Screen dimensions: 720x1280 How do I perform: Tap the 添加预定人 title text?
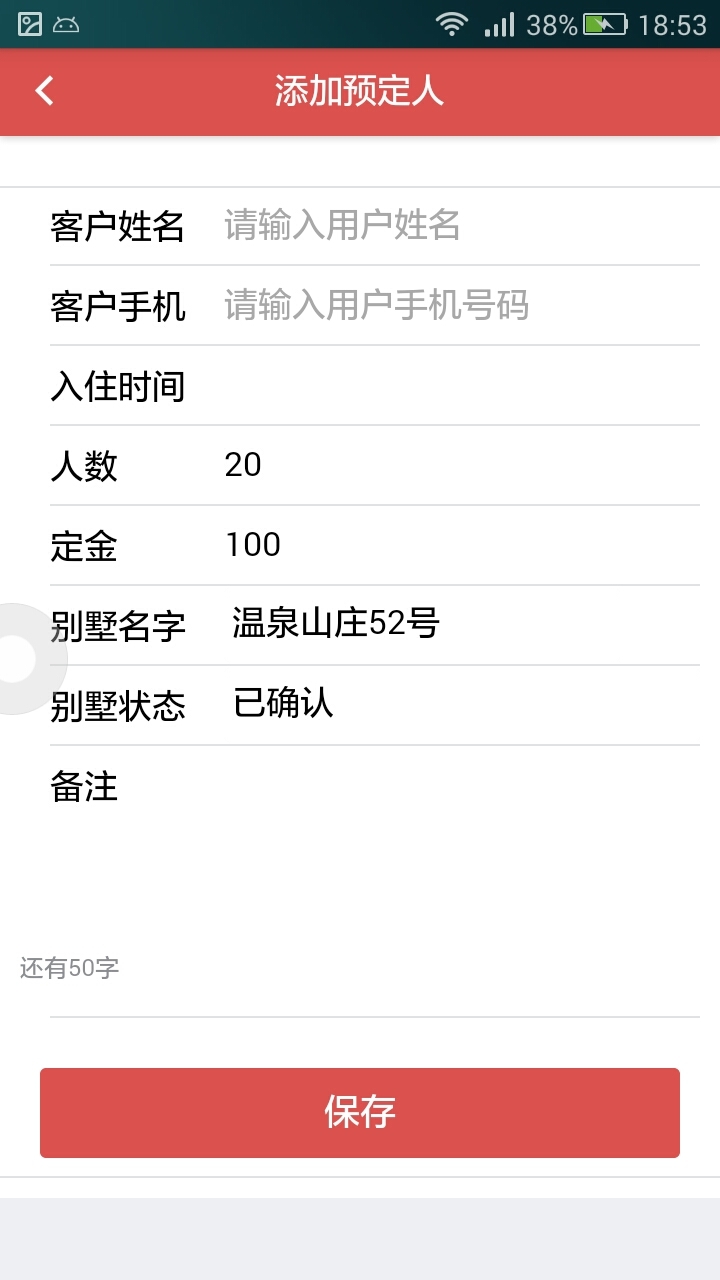360,91
